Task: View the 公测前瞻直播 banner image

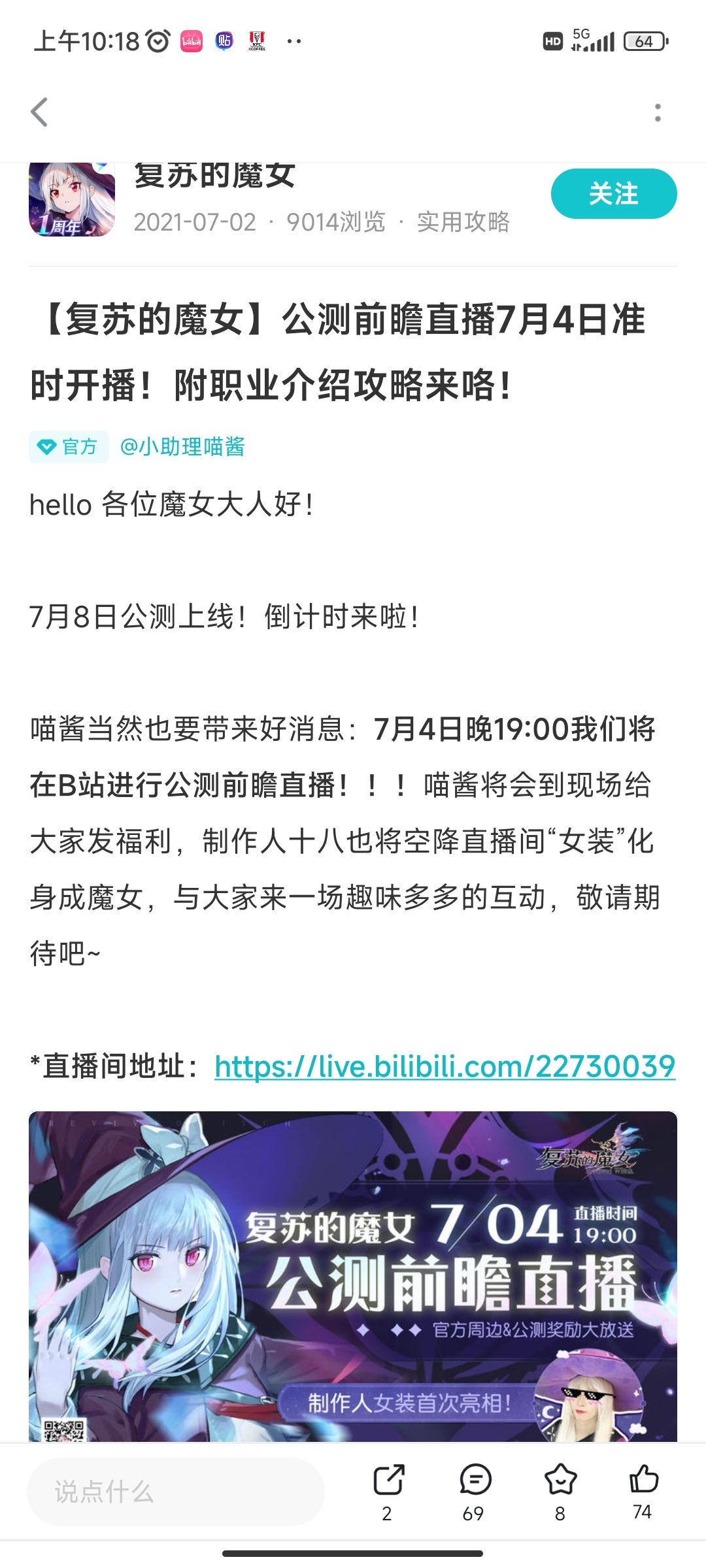Action: point(353,1277)
